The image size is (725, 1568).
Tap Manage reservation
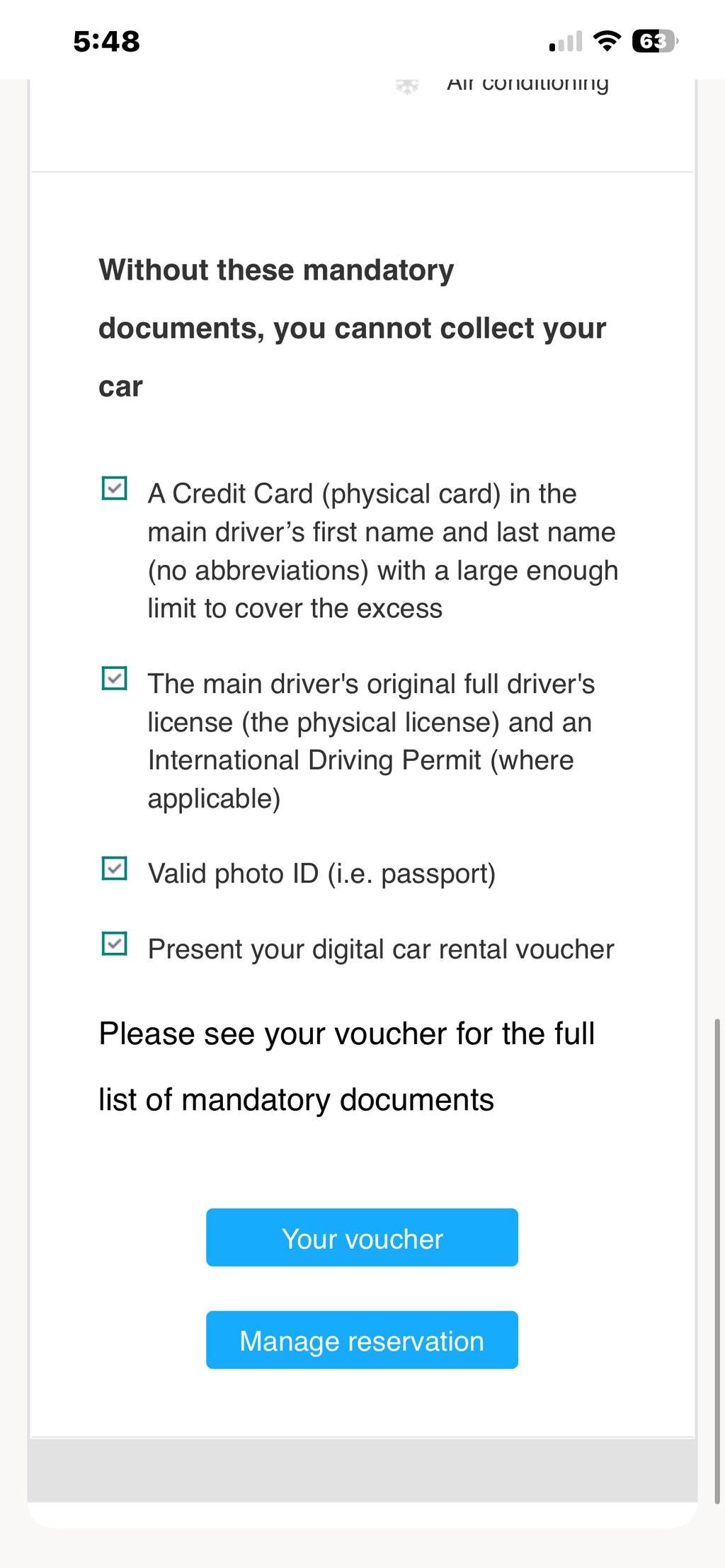click(x=362, y=1340)
